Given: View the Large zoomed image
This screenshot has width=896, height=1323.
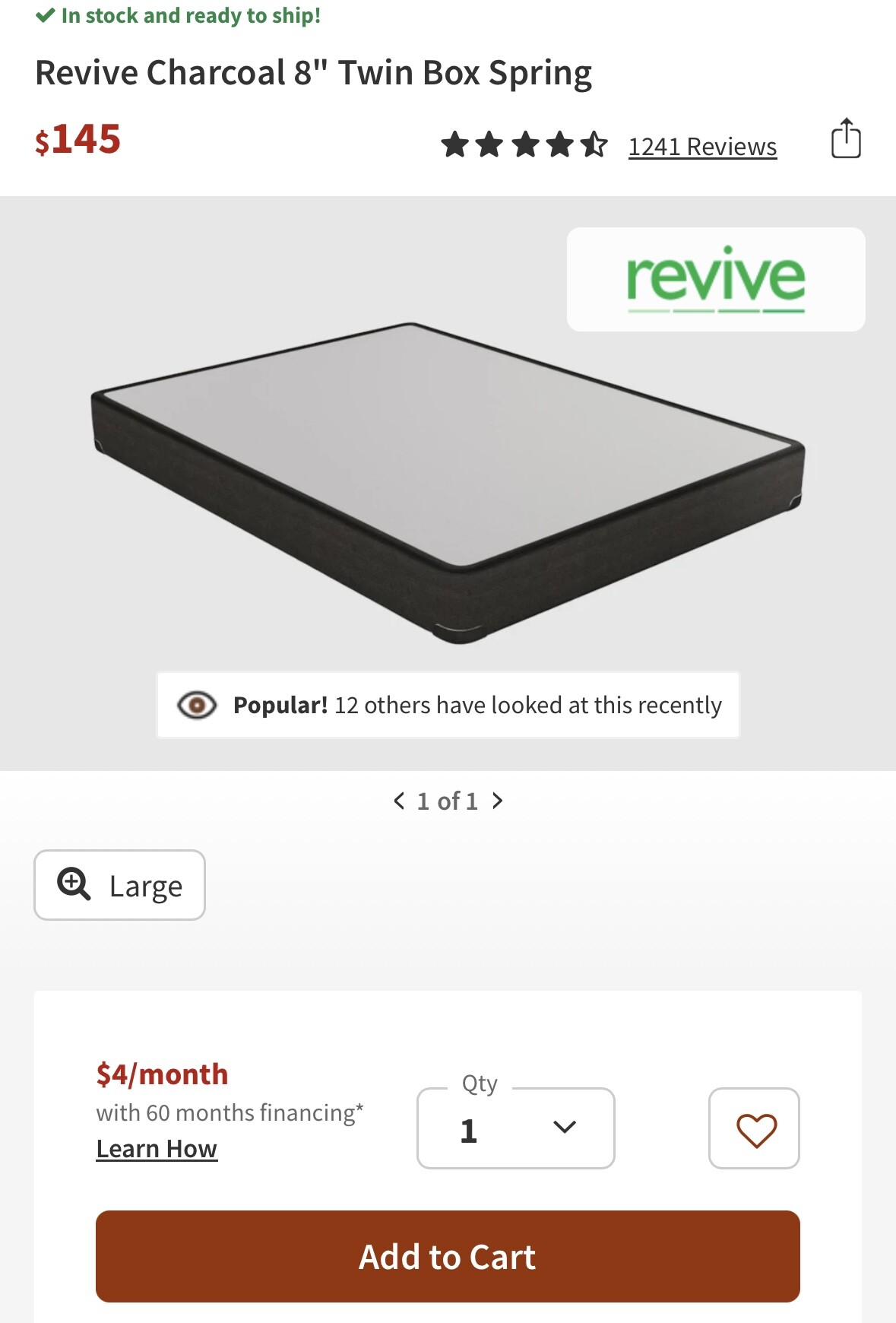Looking at the screenshot, I should pyautogui.click(x=120, y=885).
